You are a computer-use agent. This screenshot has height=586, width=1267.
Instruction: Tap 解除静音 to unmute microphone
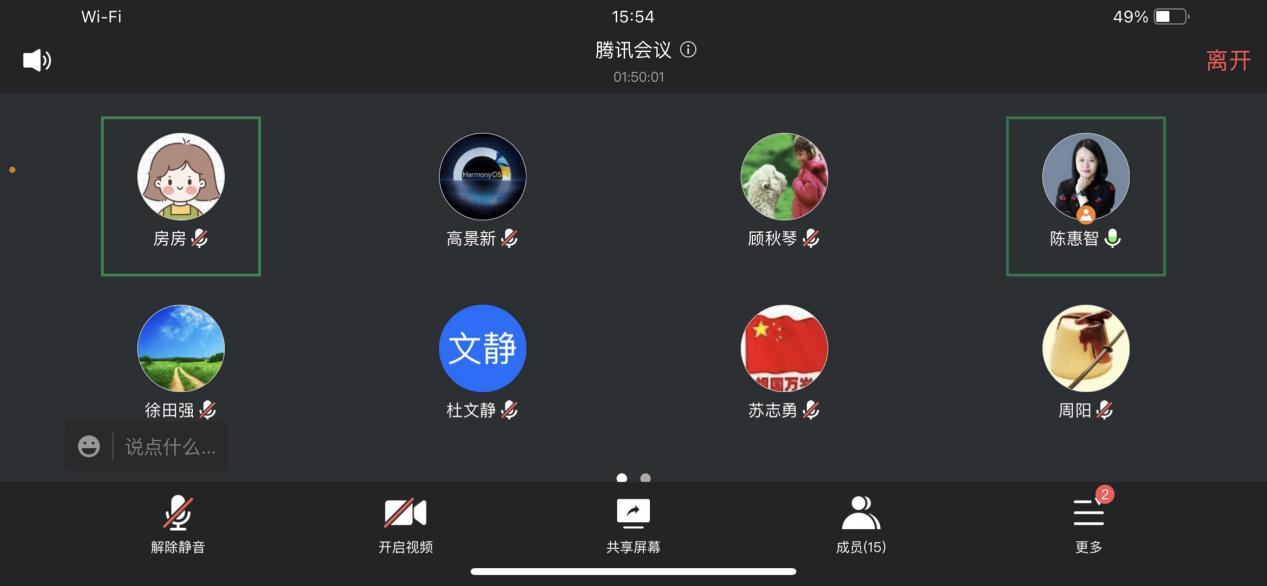click(178, 524)
